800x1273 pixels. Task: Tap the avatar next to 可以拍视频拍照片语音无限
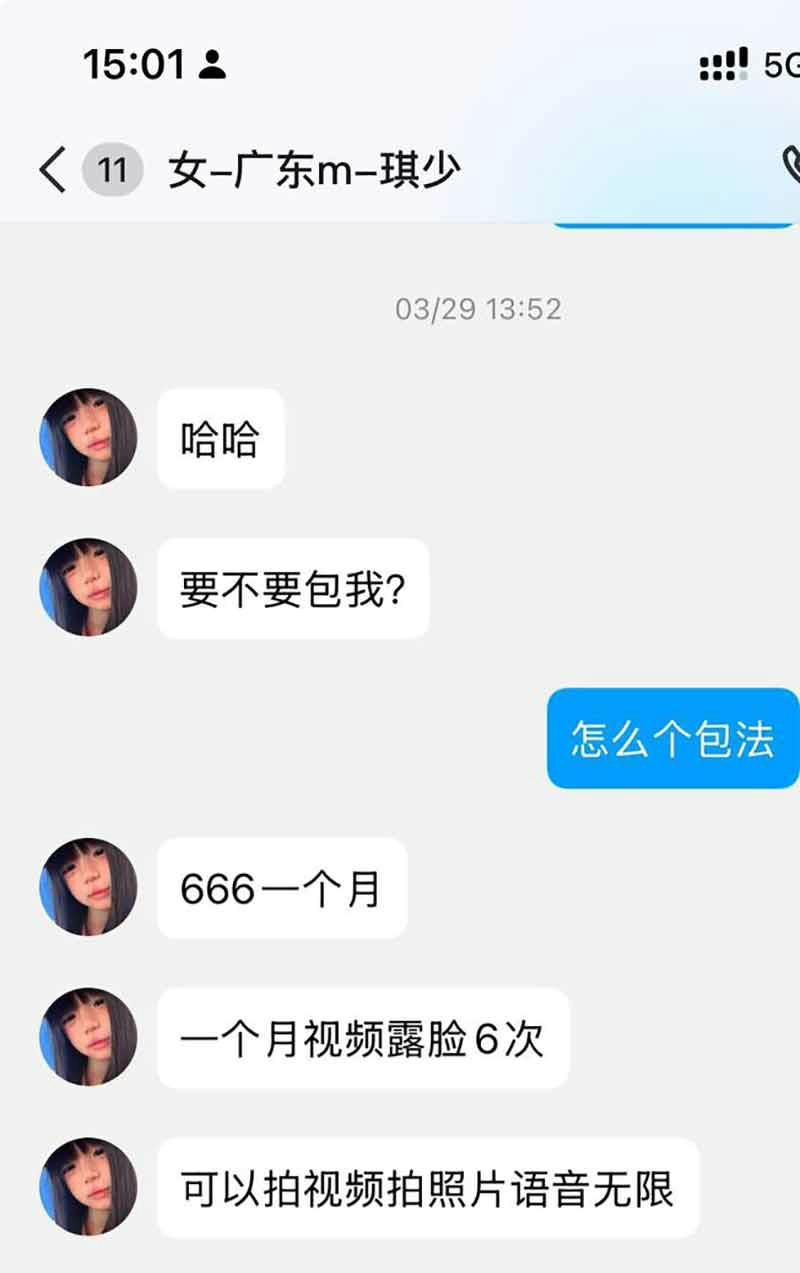88,1186
